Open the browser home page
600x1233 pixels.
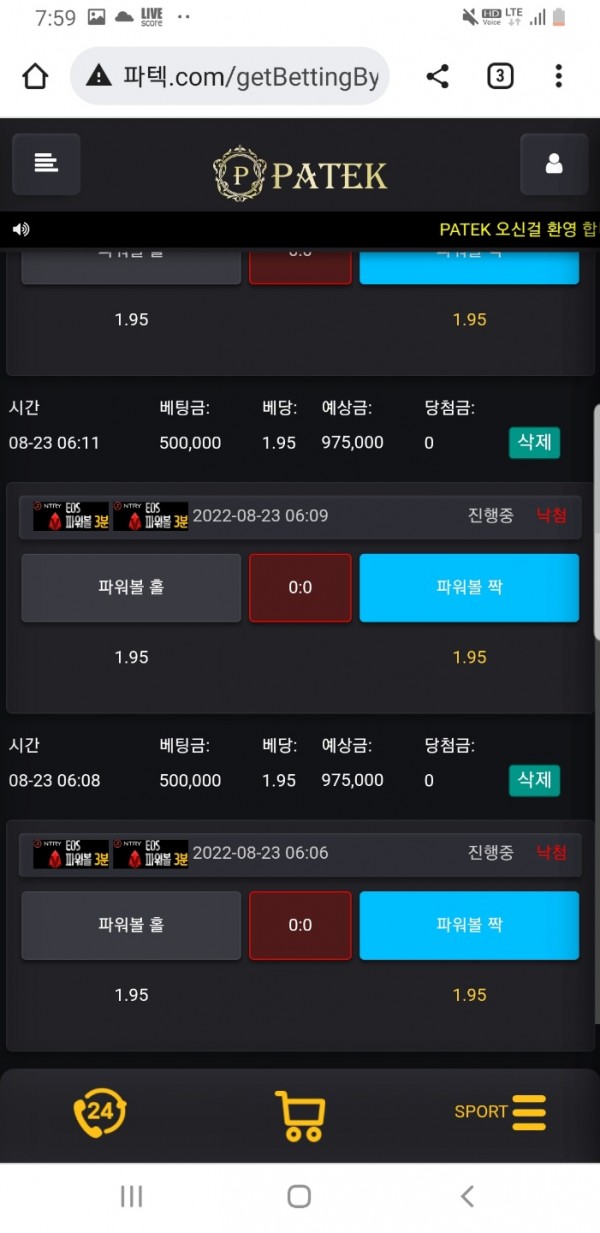point(35,76)
